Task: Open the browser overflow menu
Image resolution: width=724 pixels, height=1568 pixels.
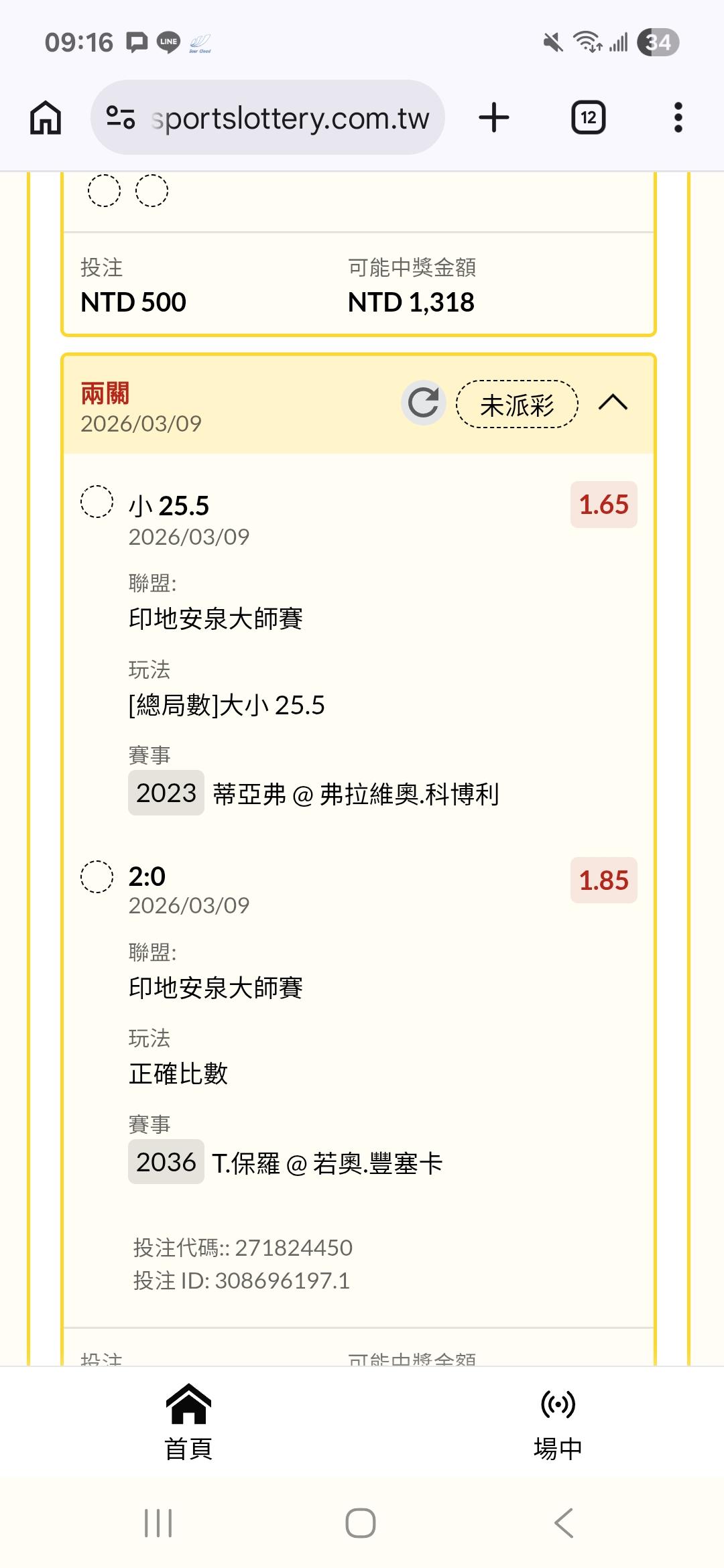Action: tap(678, 118)
